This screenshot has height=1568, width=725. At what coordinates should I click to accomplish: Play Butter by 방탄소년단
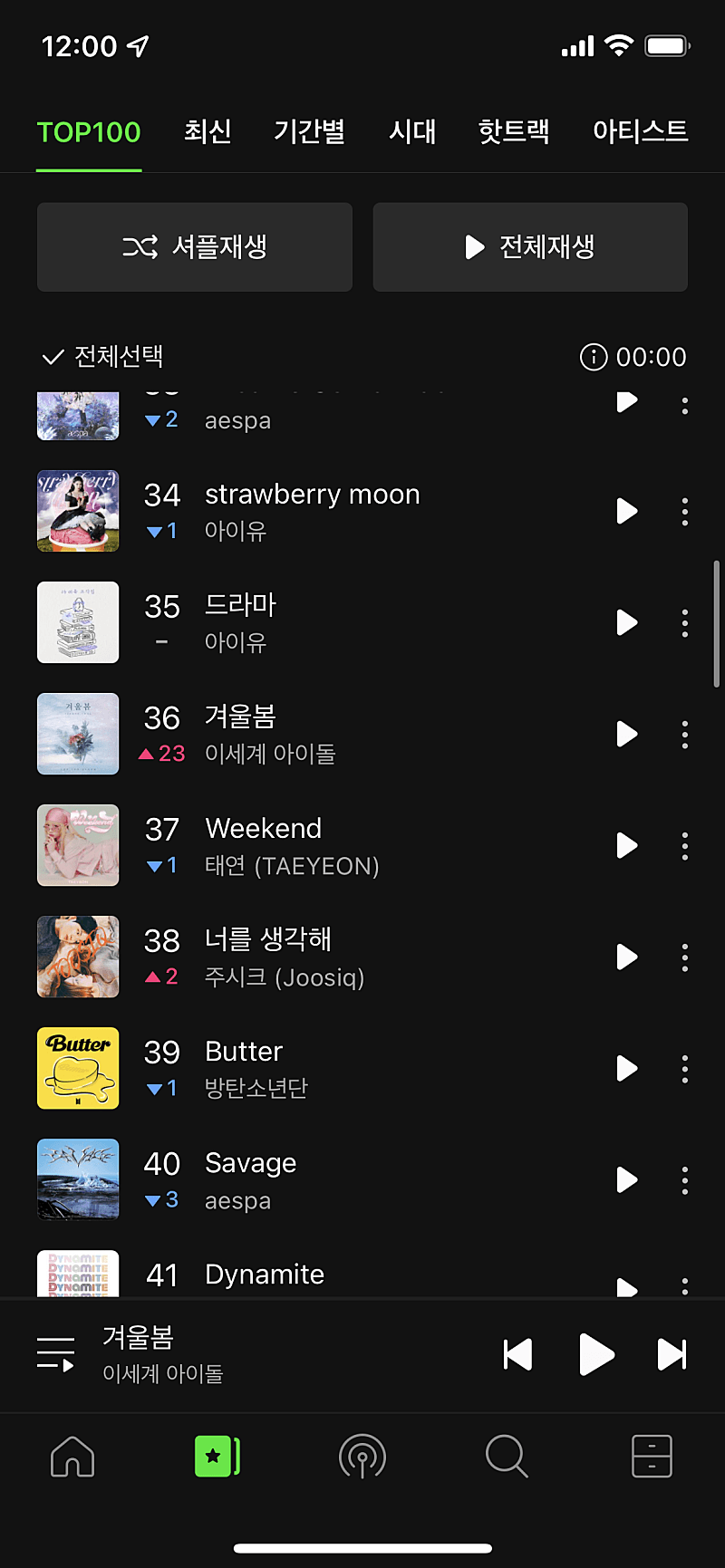[x=626, y=1068]
